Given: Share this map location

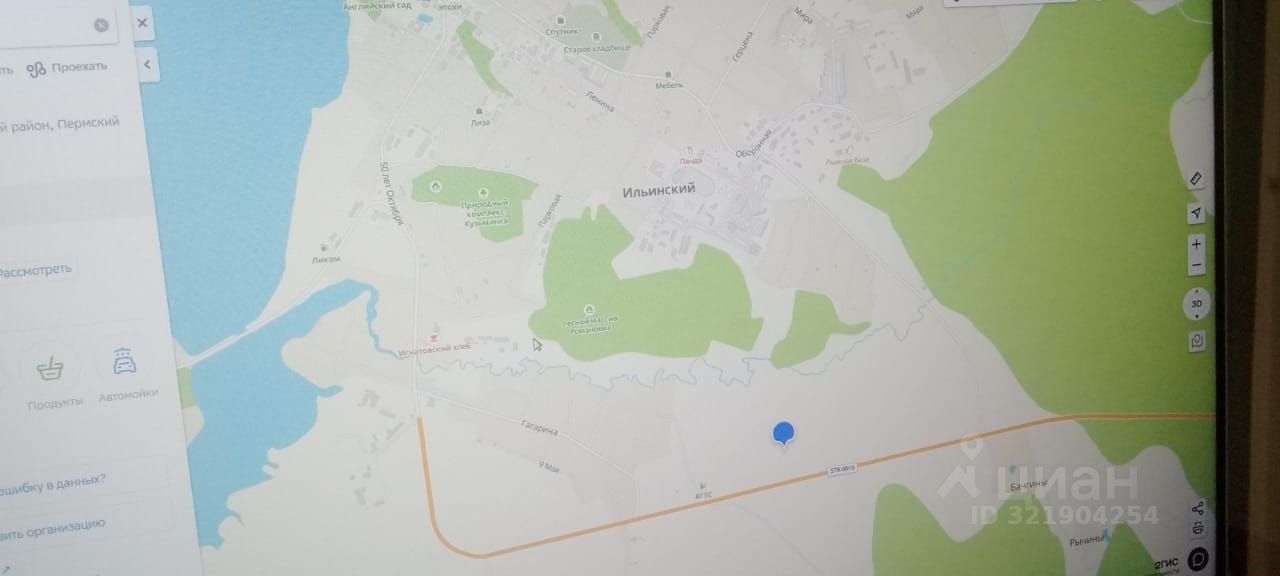Looking at the screenshot, I should (x=1199, y=507).
